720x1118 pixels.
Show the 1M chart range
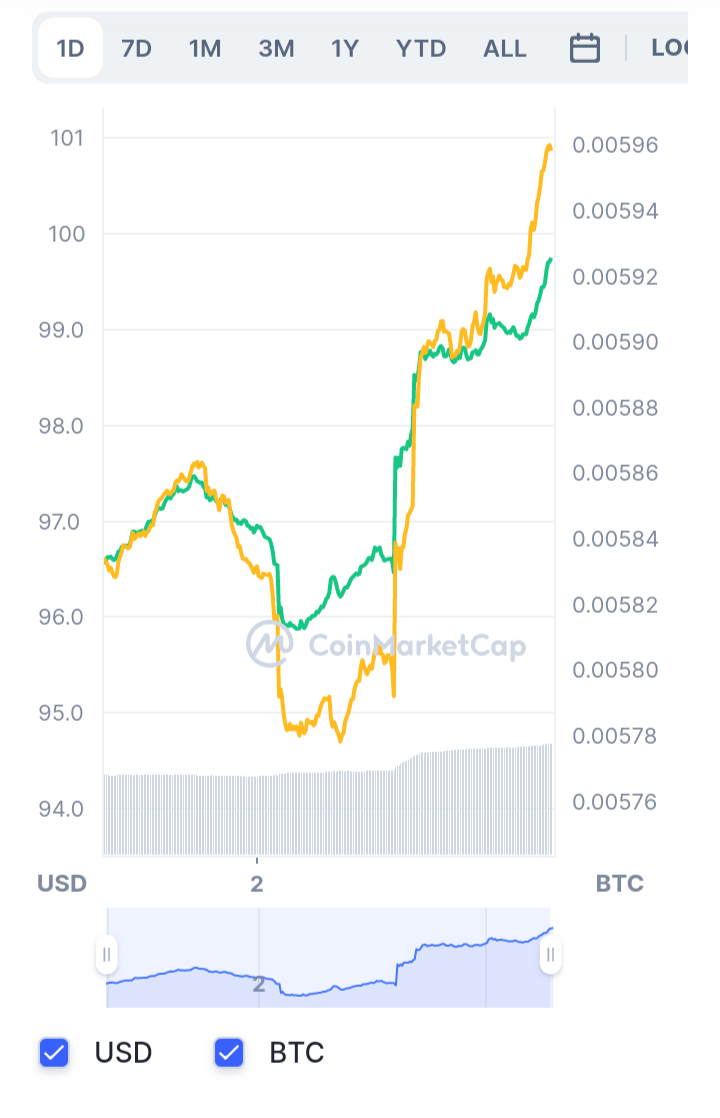[x=205, y=48]
